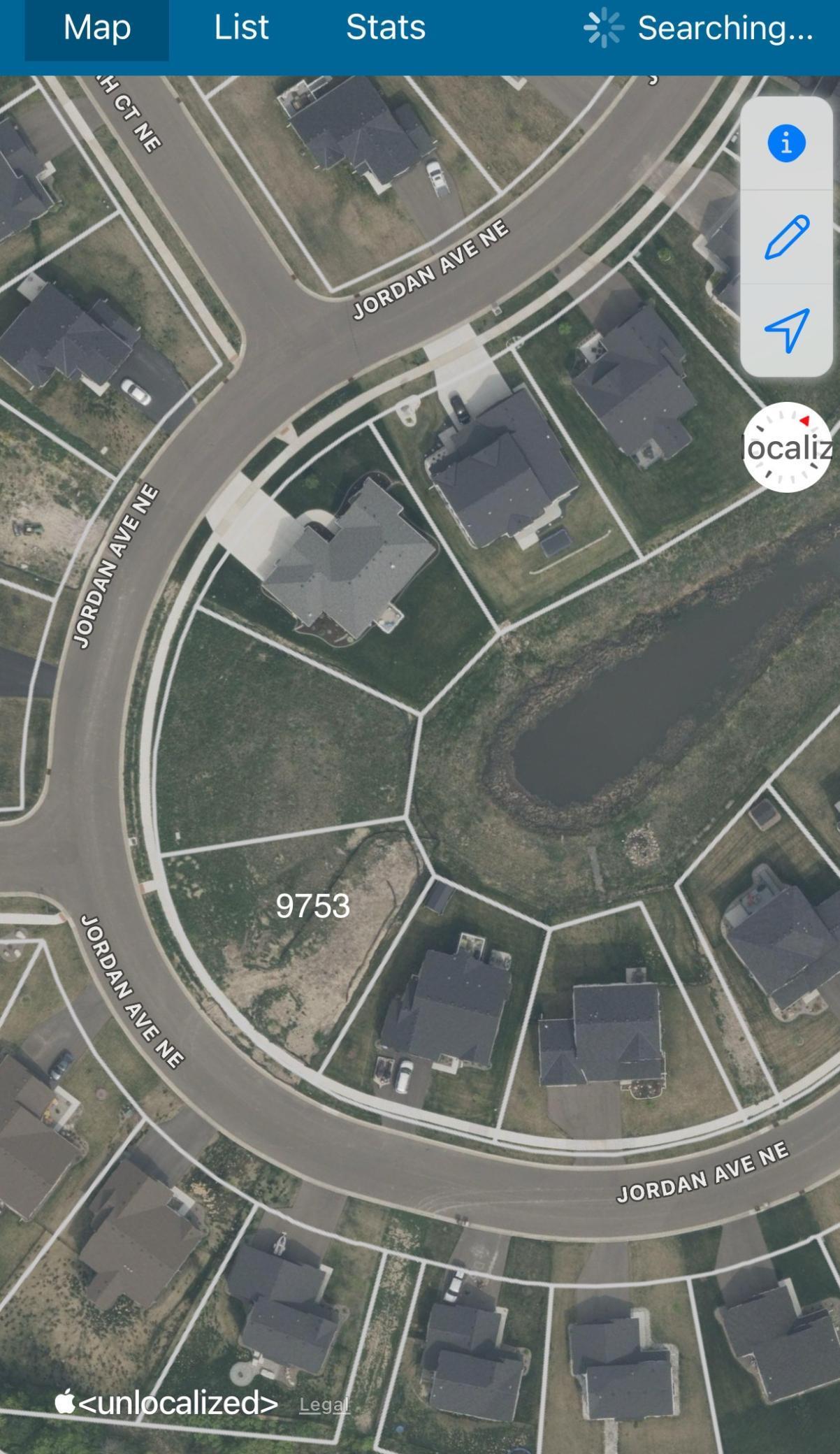Image resolution: width=840 pixels, height=1454 pixels.
Task: Switch to the Stats tab
Action: tap(386, 28)
